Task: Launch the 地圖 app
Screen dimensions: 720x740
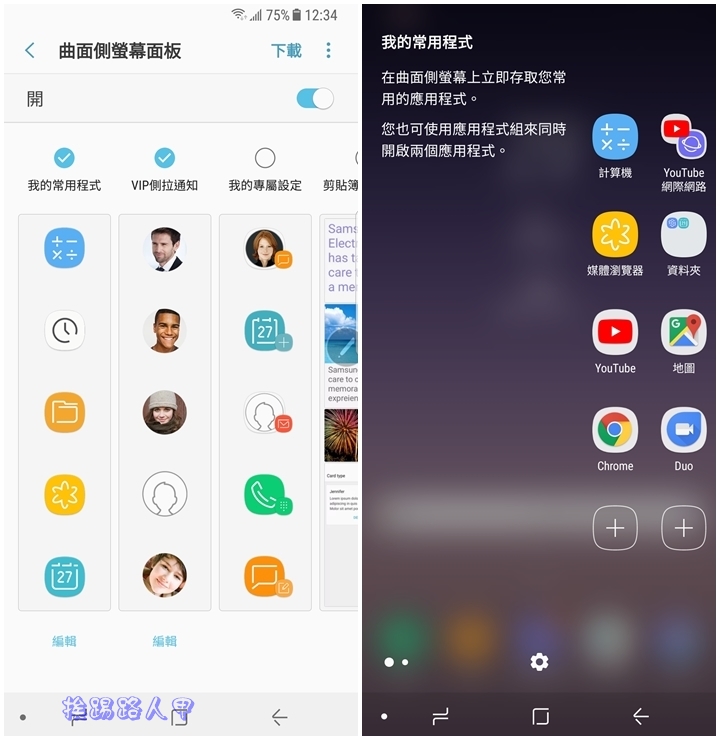Action: pyautogui.click(x=684, y=333)
